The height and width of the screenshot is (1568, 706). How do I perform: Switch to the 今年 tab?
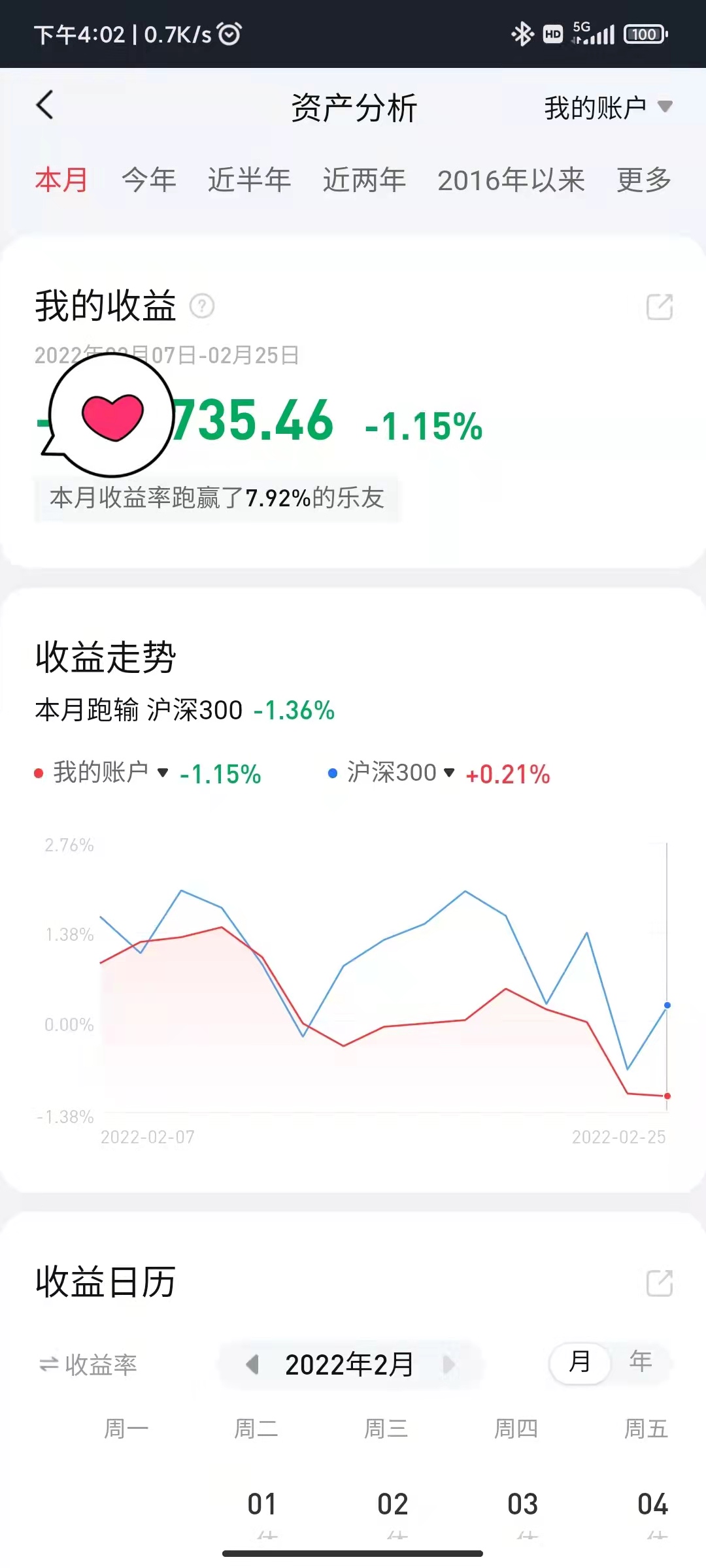click(149, 180)
